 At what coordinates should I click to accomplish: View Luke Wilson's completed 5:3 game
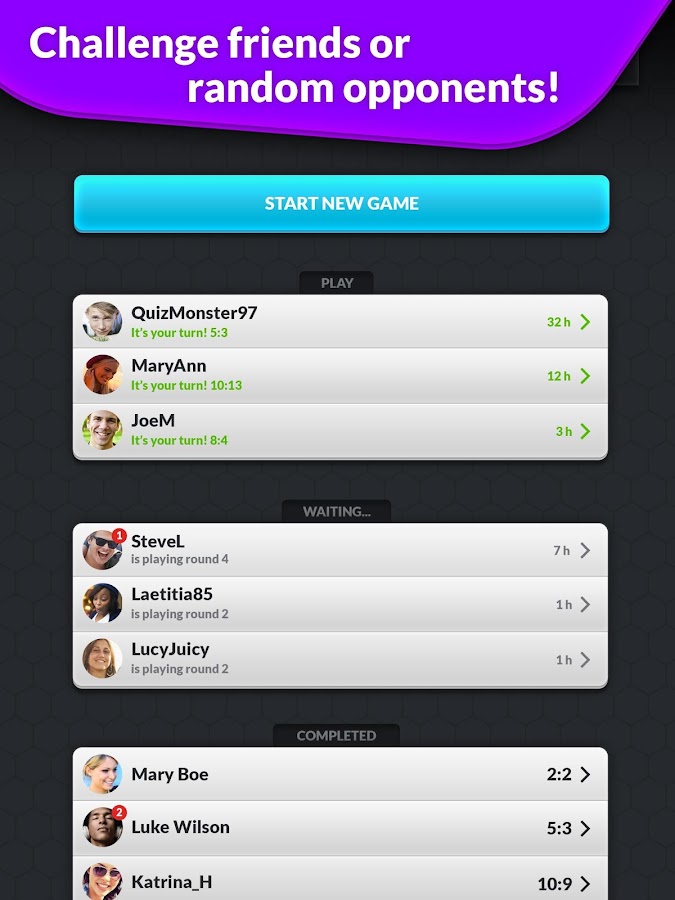[x=340, y=828]
